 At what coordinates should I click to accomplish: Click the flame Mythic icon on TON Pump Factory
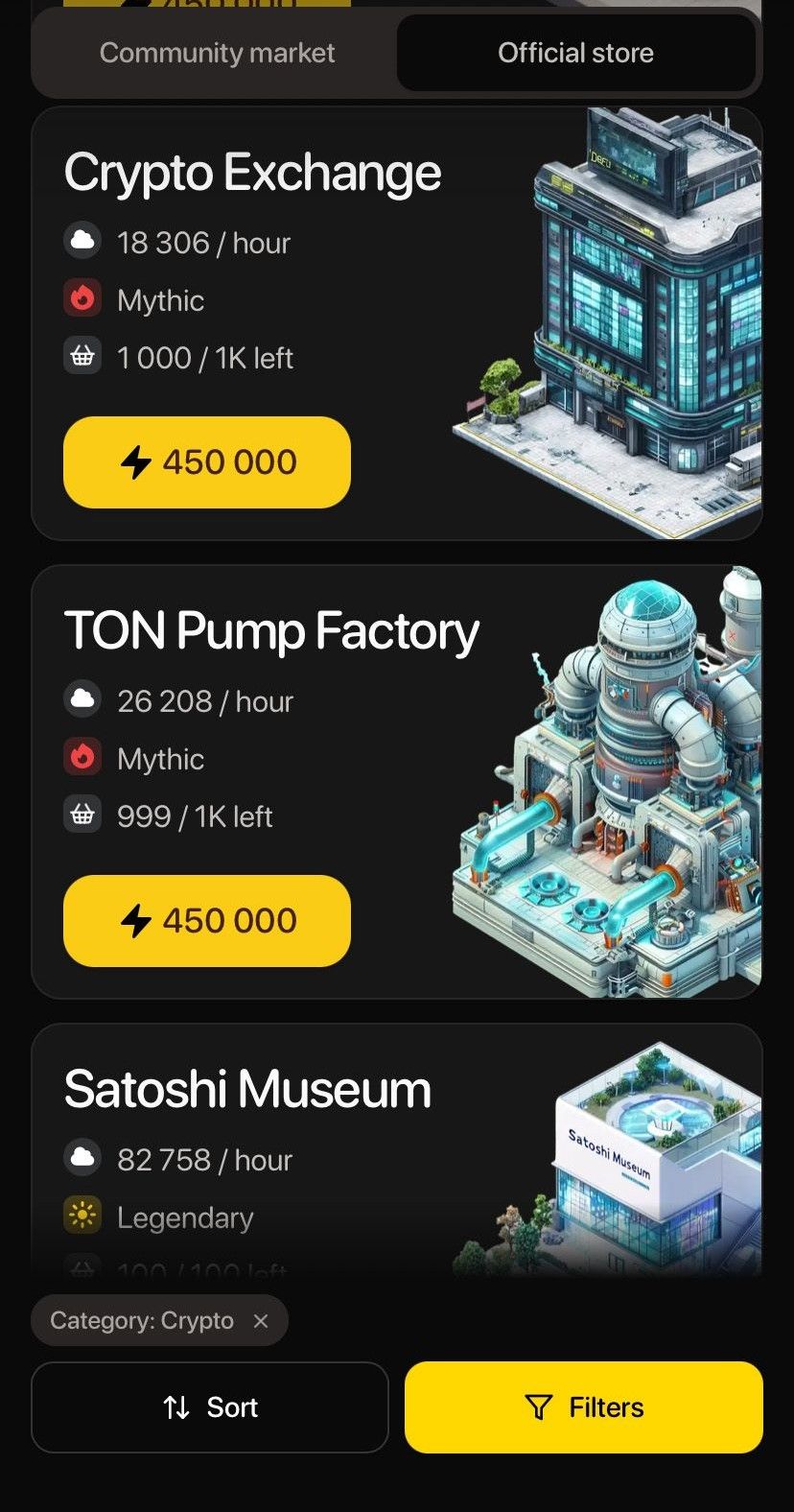82,758
